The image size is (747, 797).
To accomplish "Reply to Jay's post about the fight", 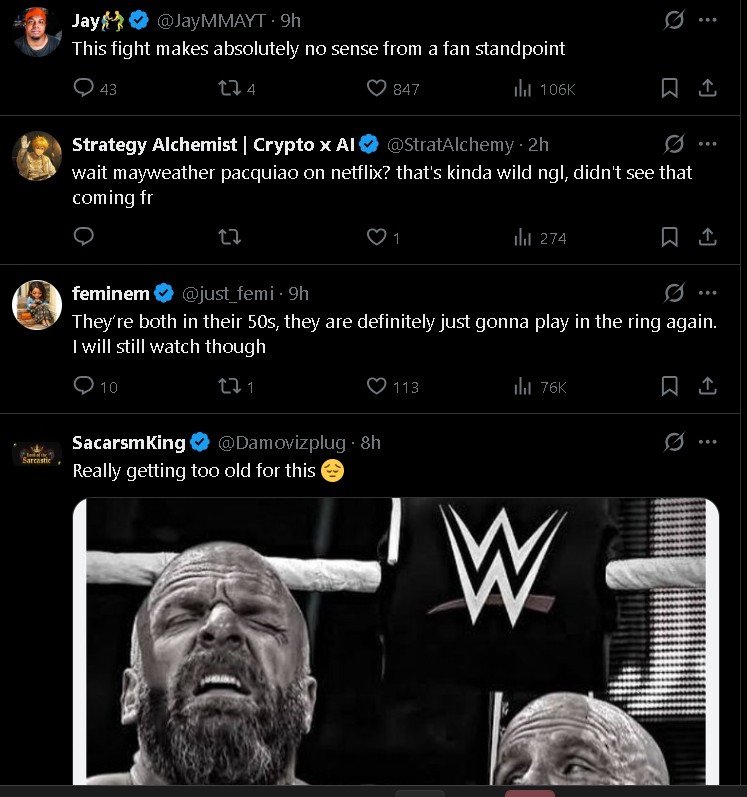I will pos(84,89).
